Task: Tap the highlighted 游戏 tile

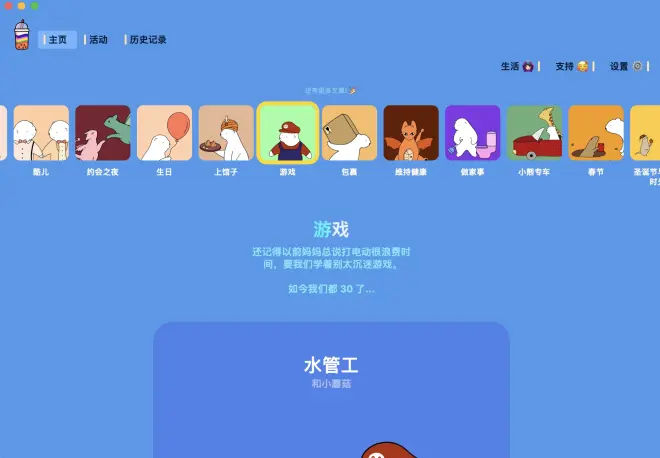Action: coord(288,133)
